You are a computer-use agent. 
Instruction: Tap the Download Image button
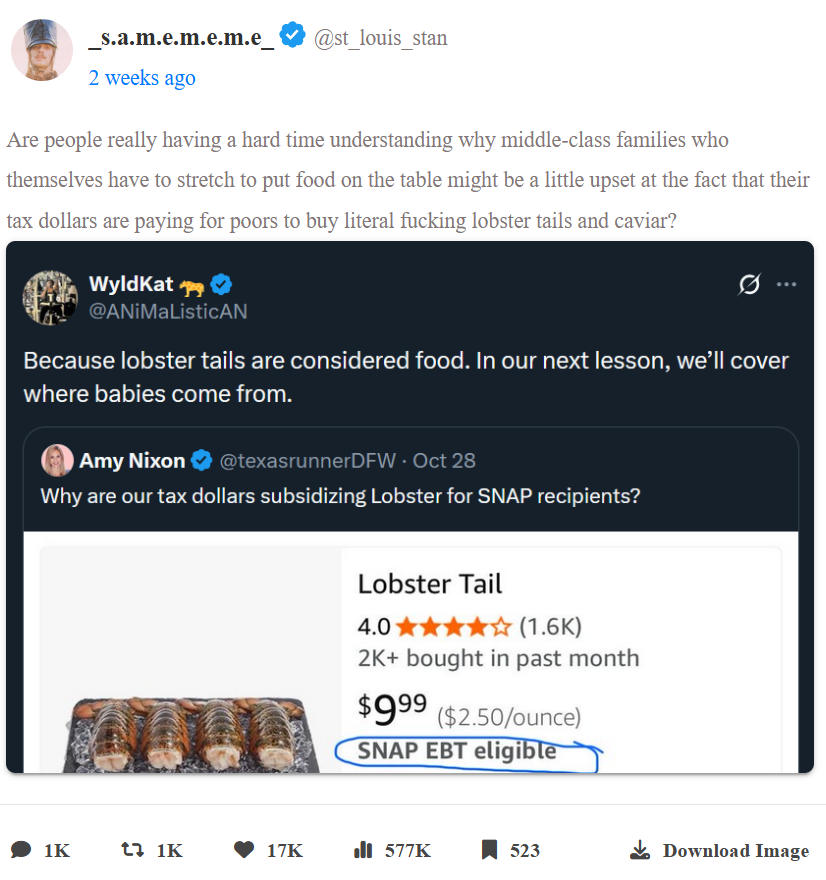pos(720,851)
